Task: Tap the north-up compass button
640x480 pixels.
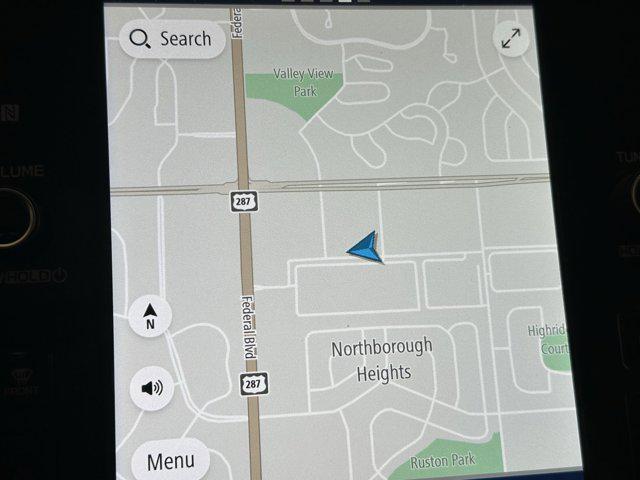Action: click(150, 316)
